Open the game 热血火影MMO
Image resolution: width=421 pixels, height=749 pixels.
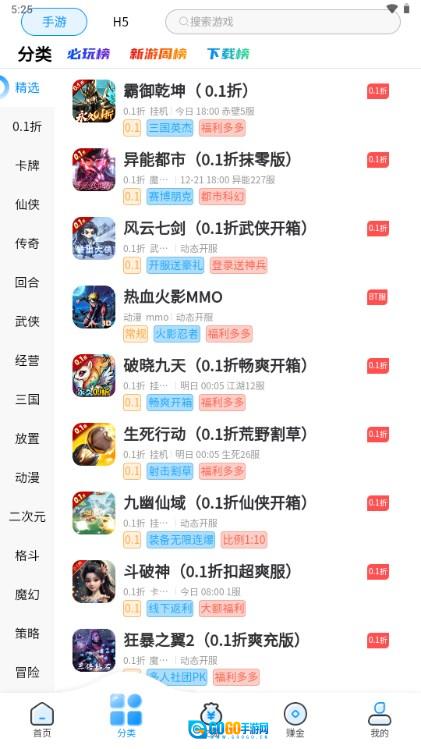[231, 314]
